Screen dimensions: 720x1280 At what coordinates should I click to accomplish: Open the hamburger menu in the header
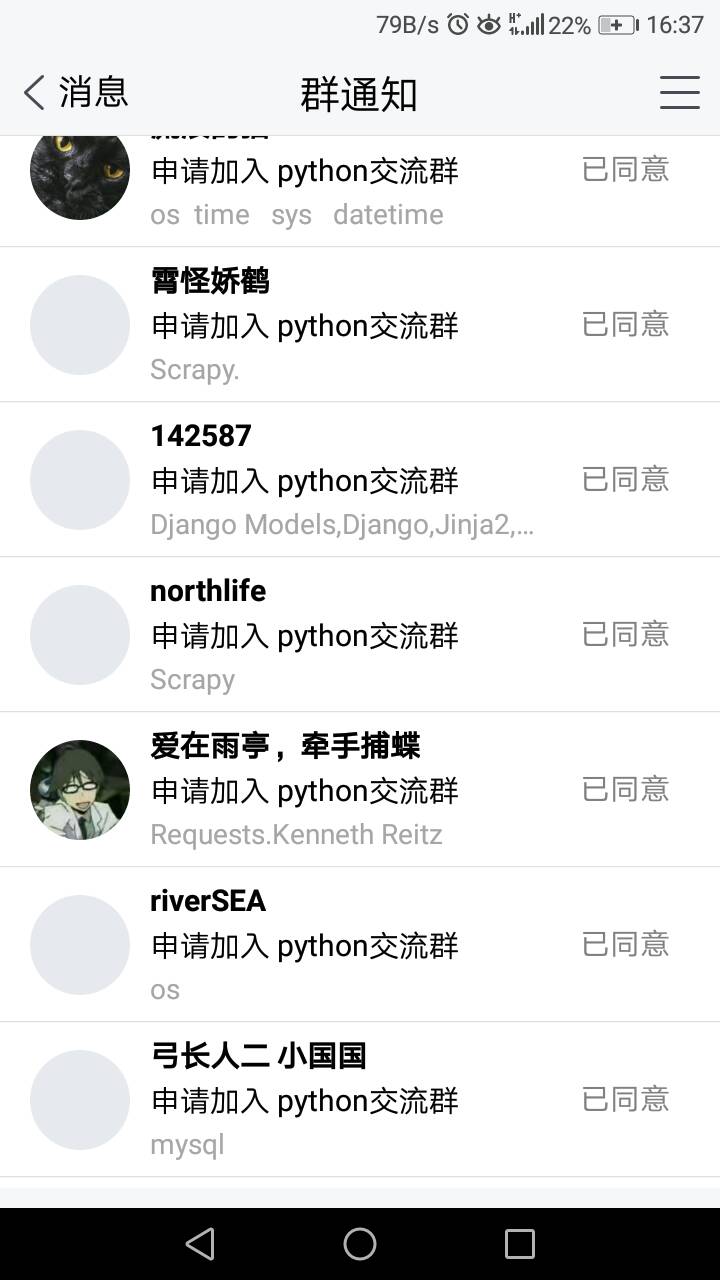coord(679,93)
